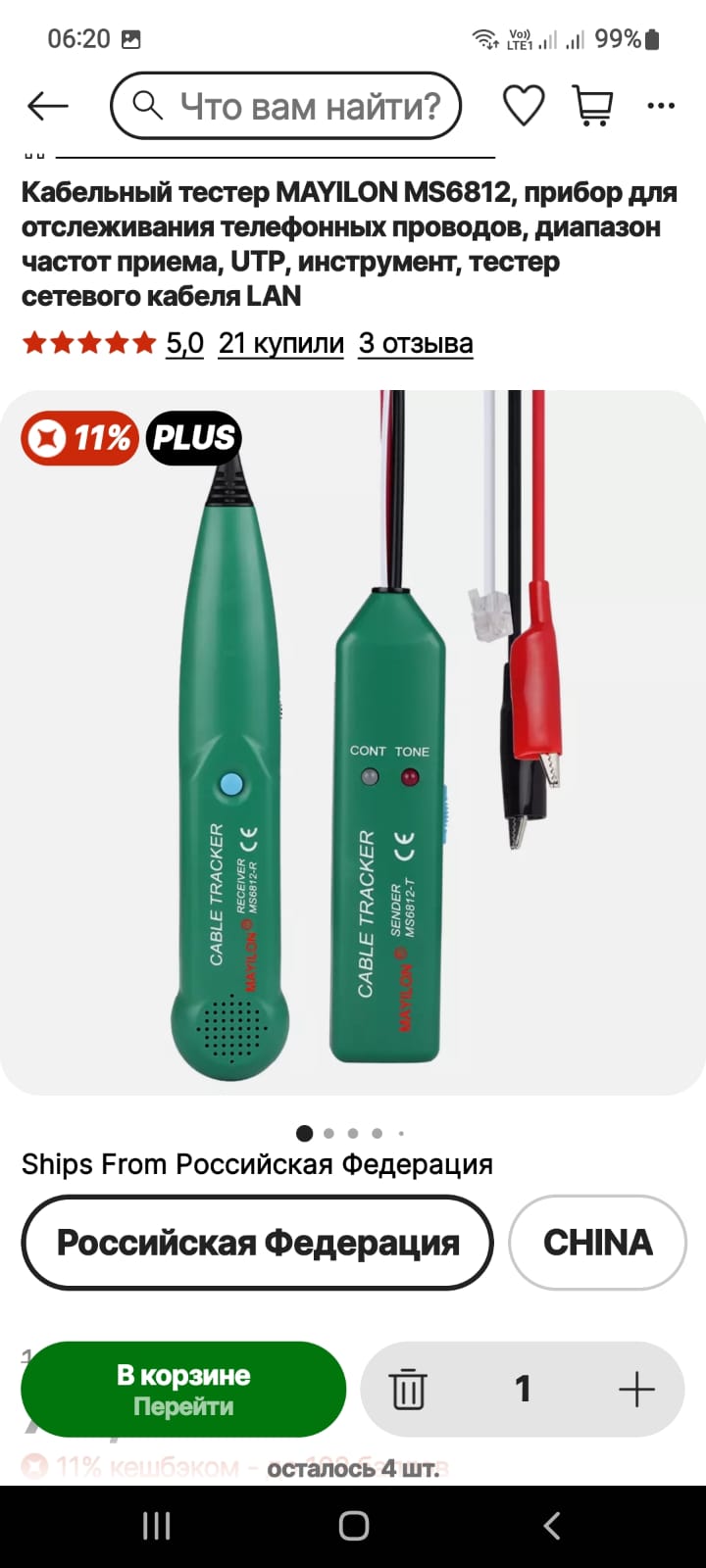
Task: Go to cart via "В корзине Перейти"
Action: point(183,1390)
